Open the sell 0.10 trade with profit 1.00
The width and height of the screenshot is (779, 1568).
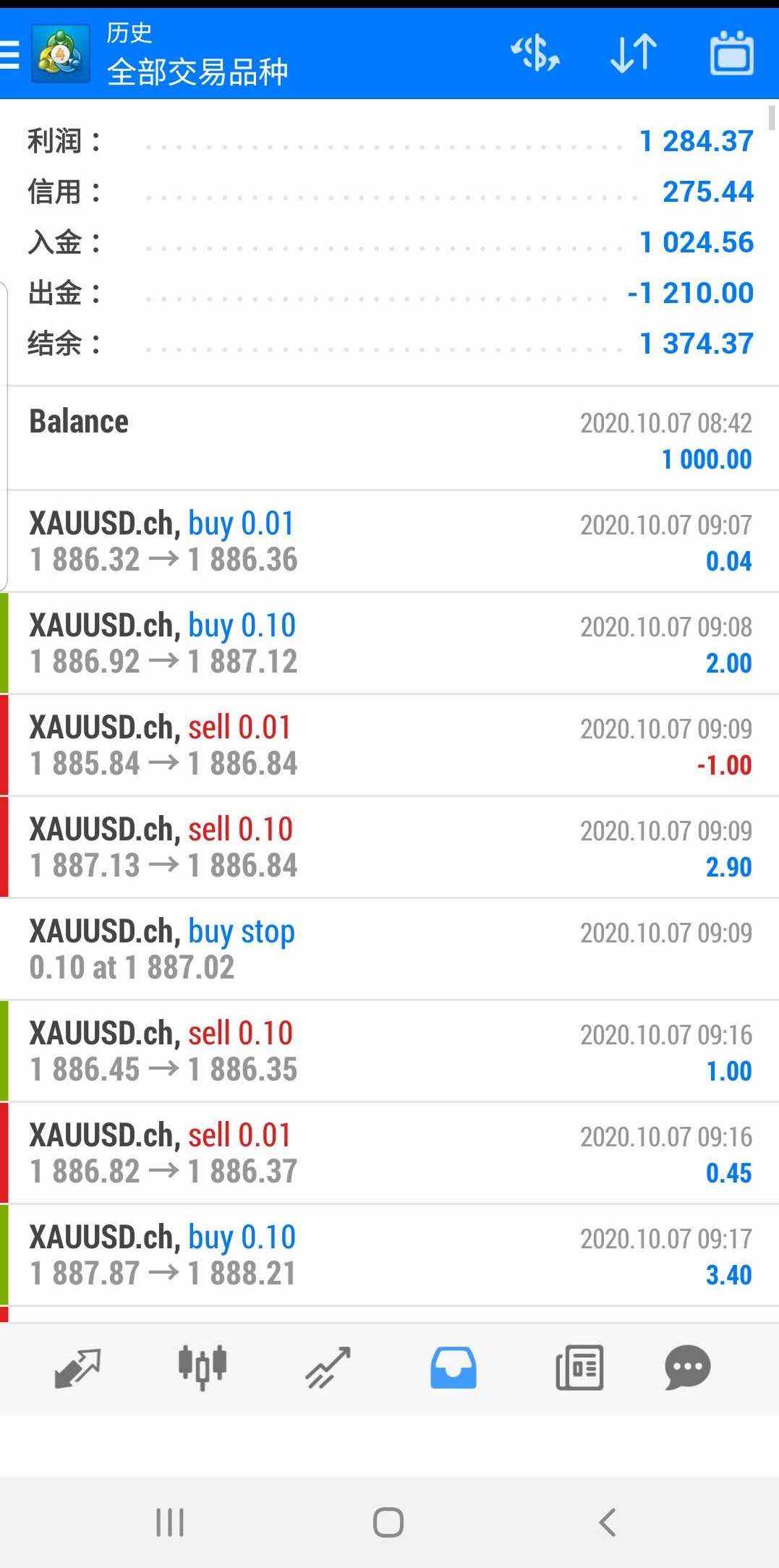pos(391,1051)
